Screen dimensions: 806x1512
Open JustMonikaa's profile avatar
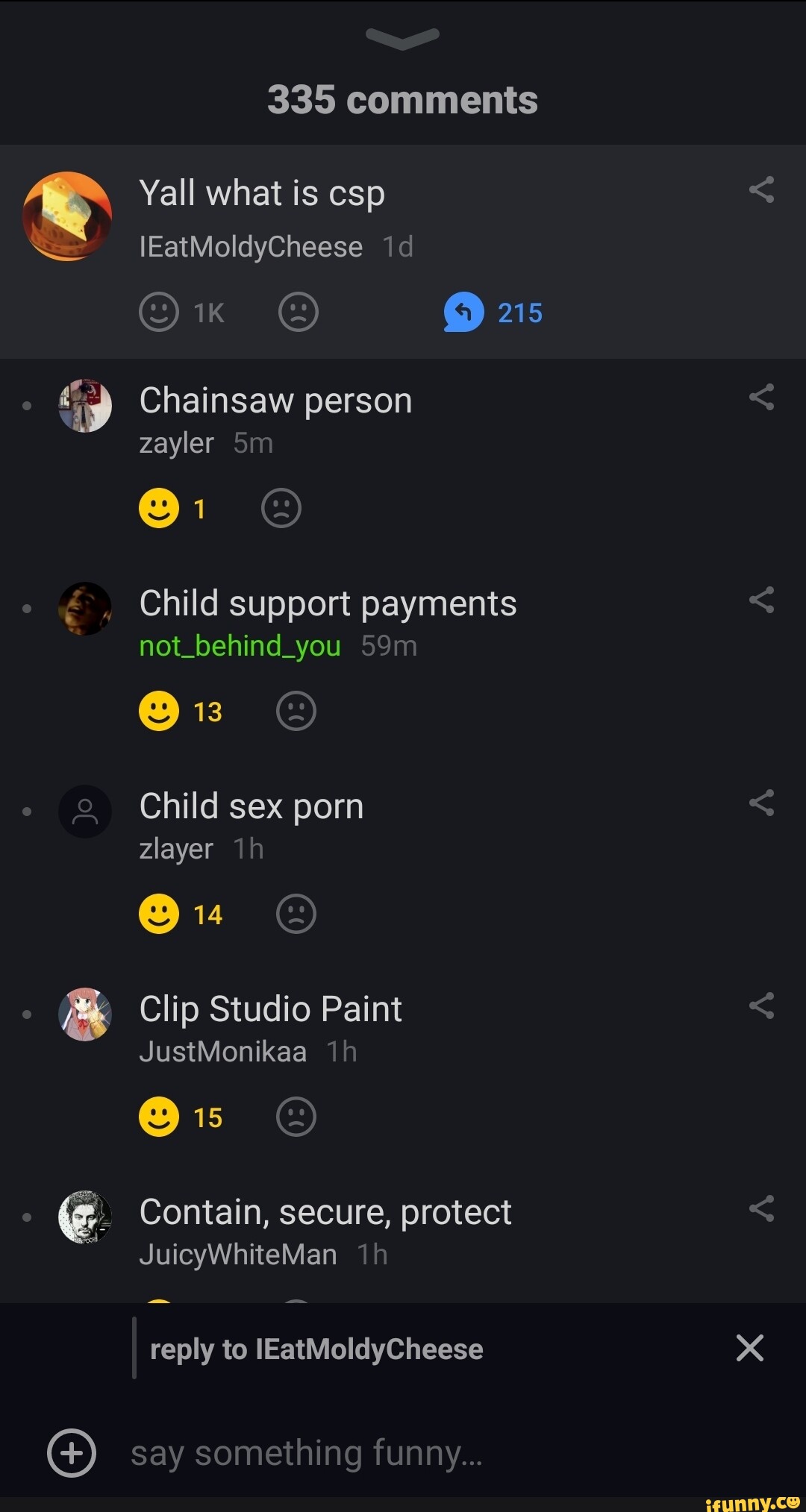pos(85,1014)
